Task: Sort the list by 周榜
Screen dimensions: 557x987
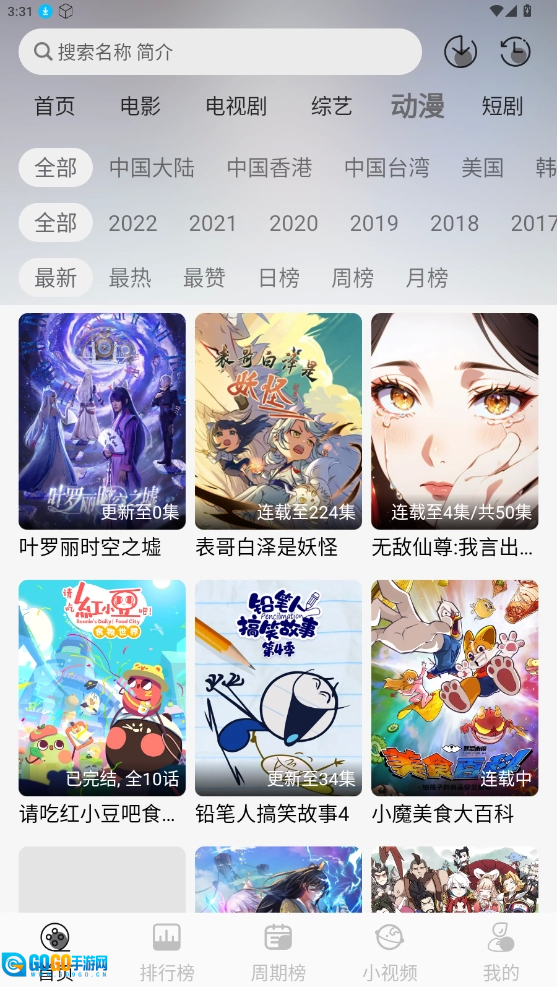Action: click(x=352, y=278)
